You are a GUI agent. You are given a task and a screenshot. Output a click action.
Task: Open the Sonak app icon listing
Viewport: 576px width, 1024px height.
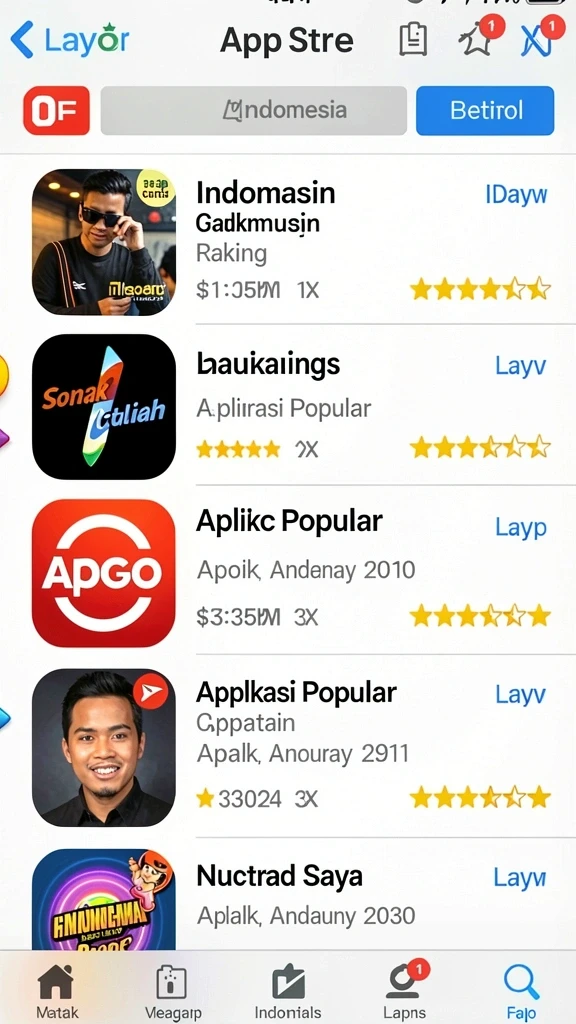point(104,407)
